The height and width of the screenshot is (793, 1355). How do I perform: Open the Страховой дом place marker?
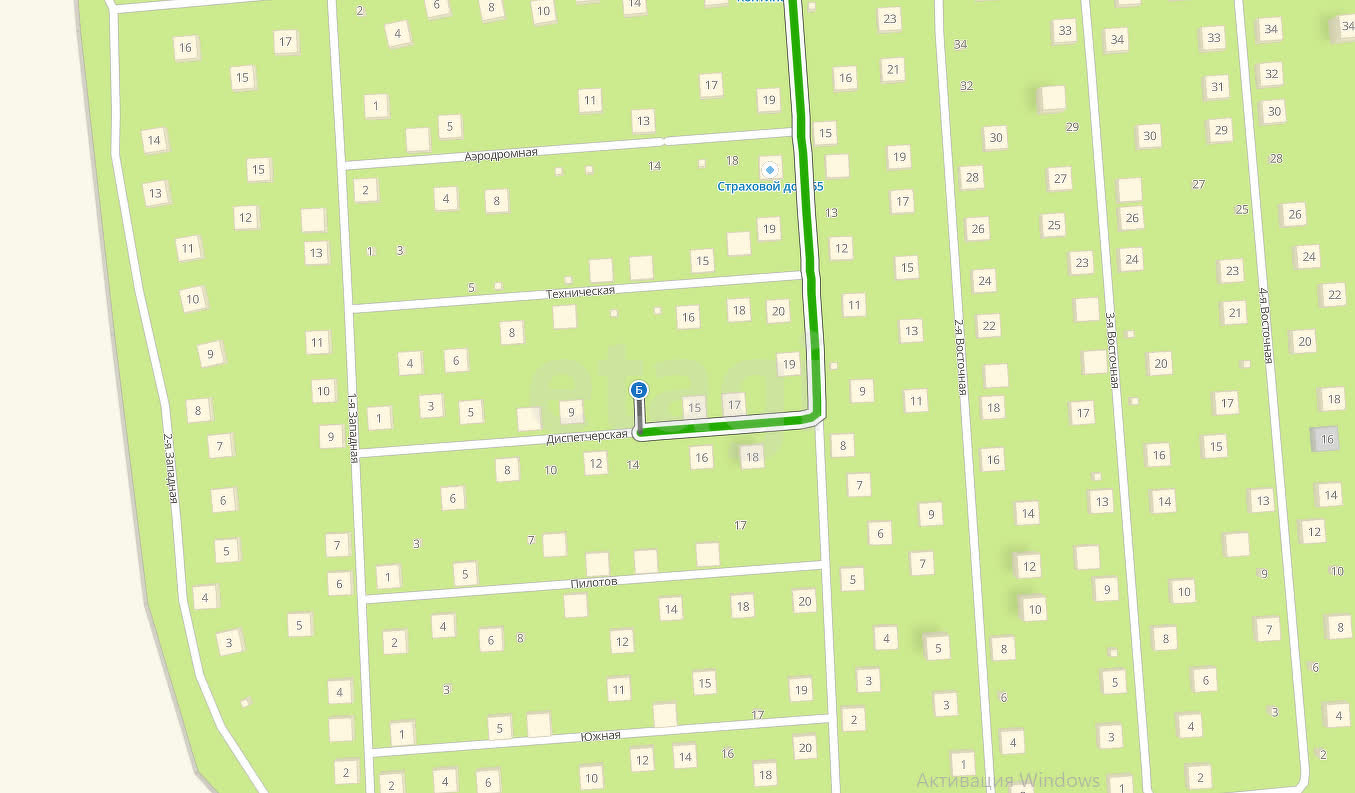tap(769, 168)
